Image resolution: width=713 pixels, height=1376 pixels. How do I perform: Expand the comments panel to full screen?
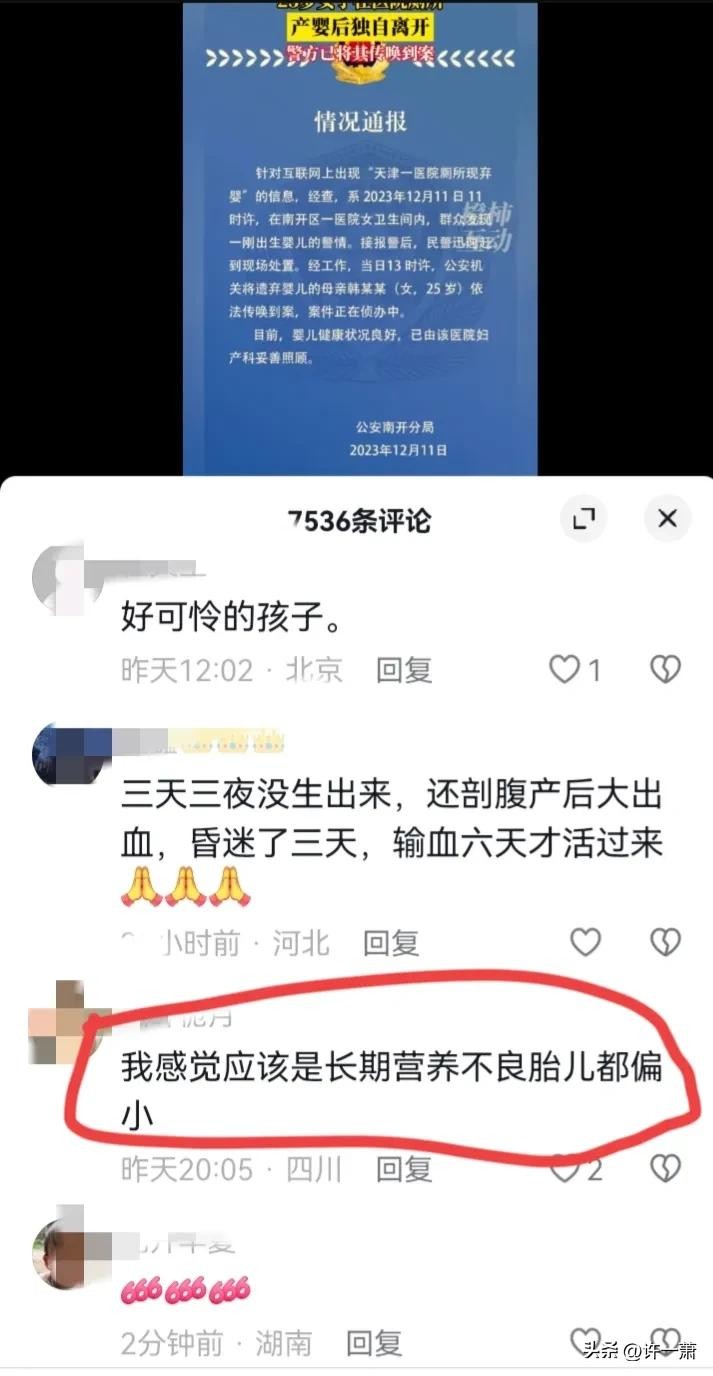tap(583, 518)
